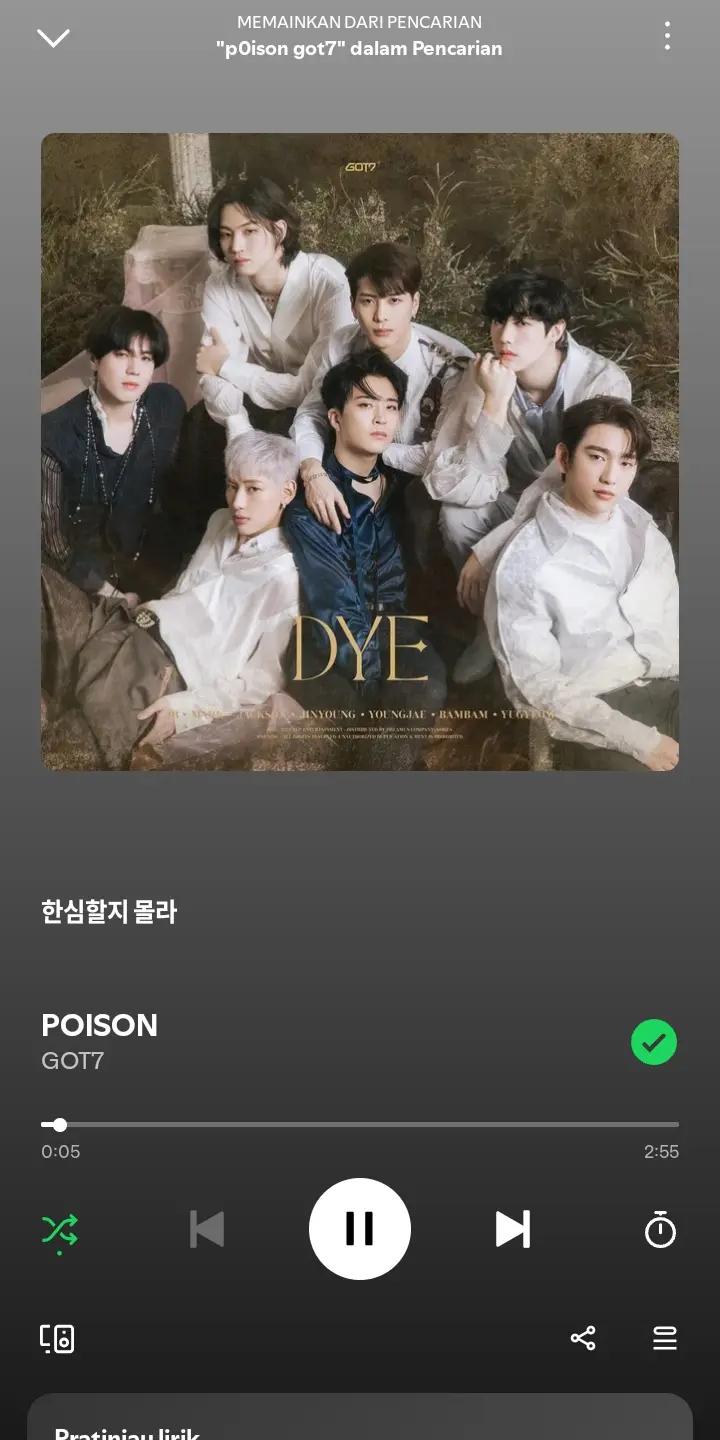Image resolution: width=720 pixels, height=1440 pixels.
Task: Tap the DYE album cover art
Action: pyautogui.click(x=360, y=452)
